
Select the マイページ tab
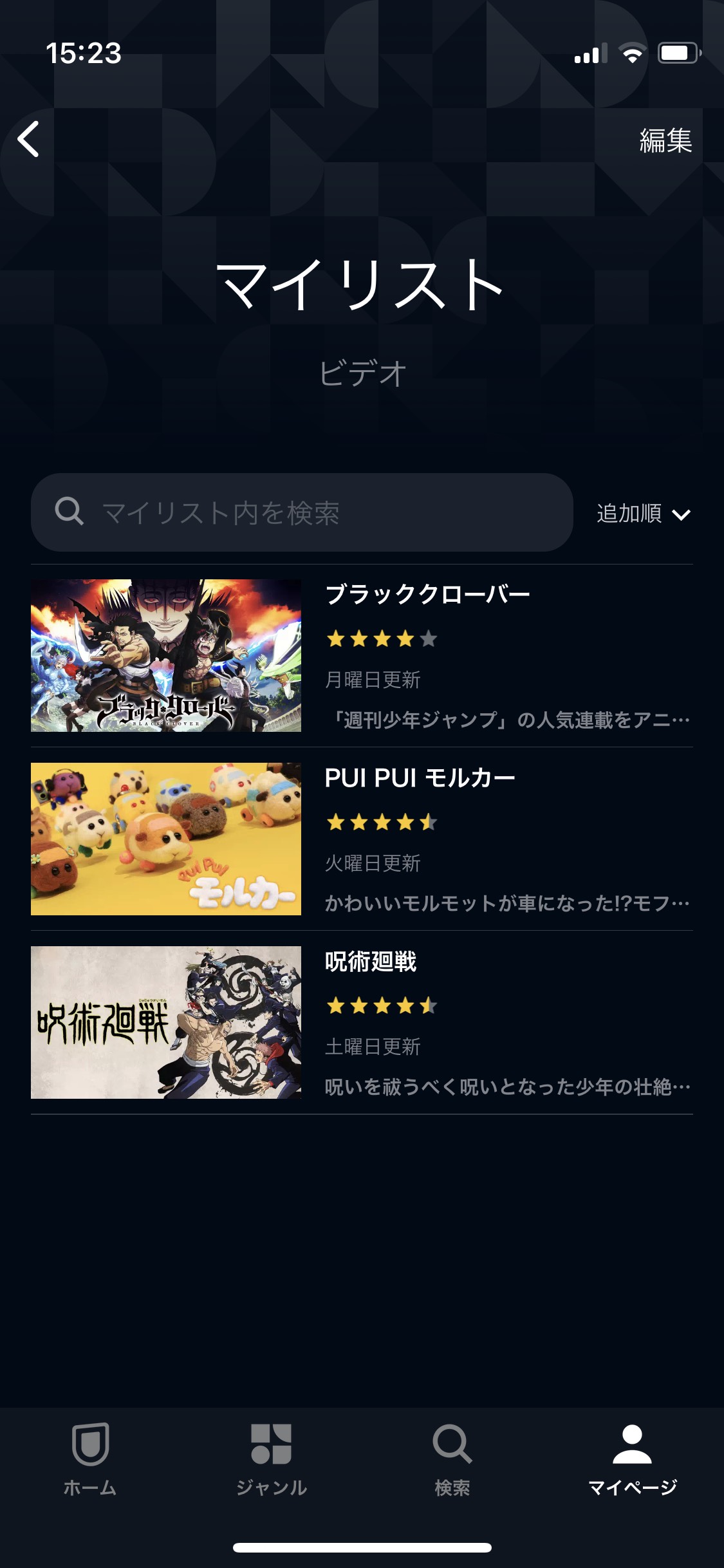pos(633,1460)
